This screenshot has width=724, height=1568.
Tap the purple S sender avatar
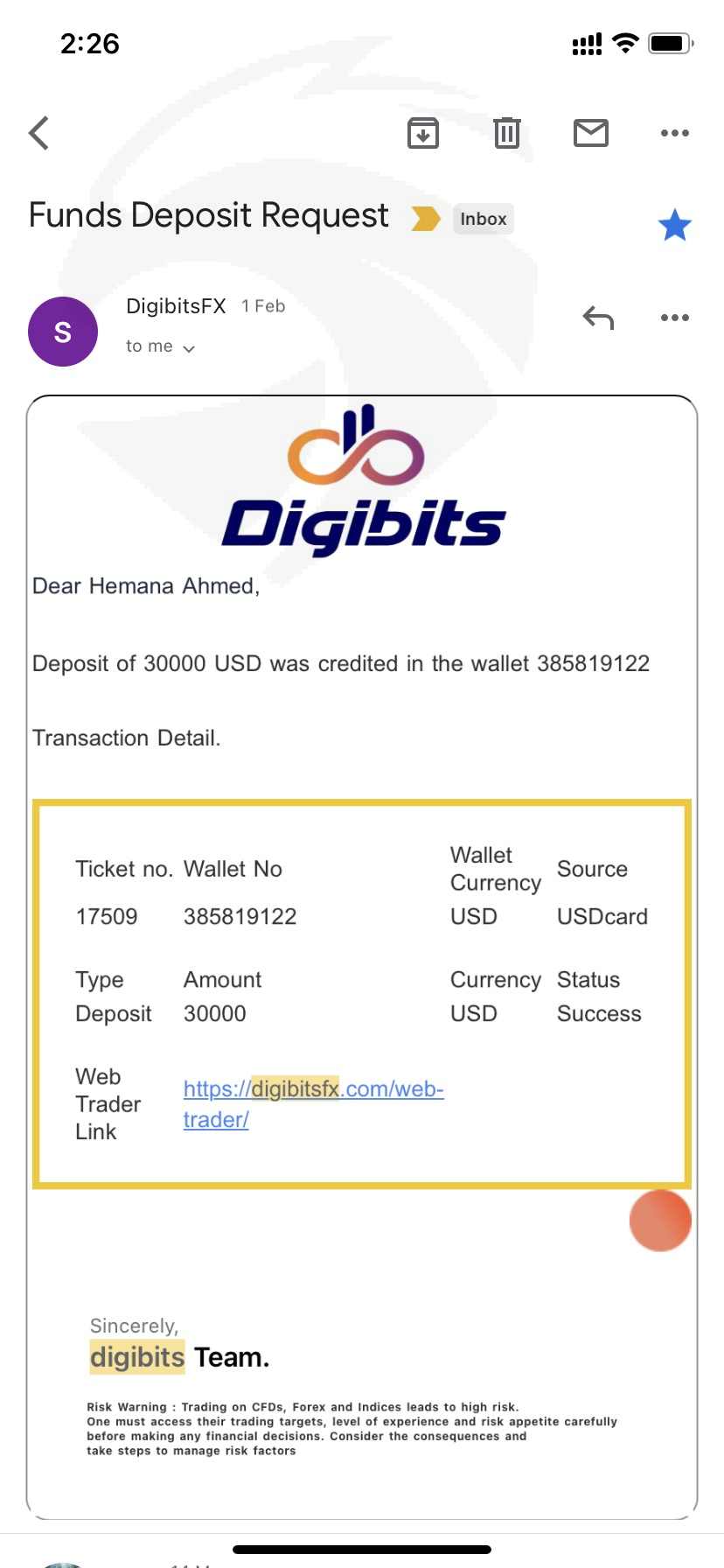[63, 332]
